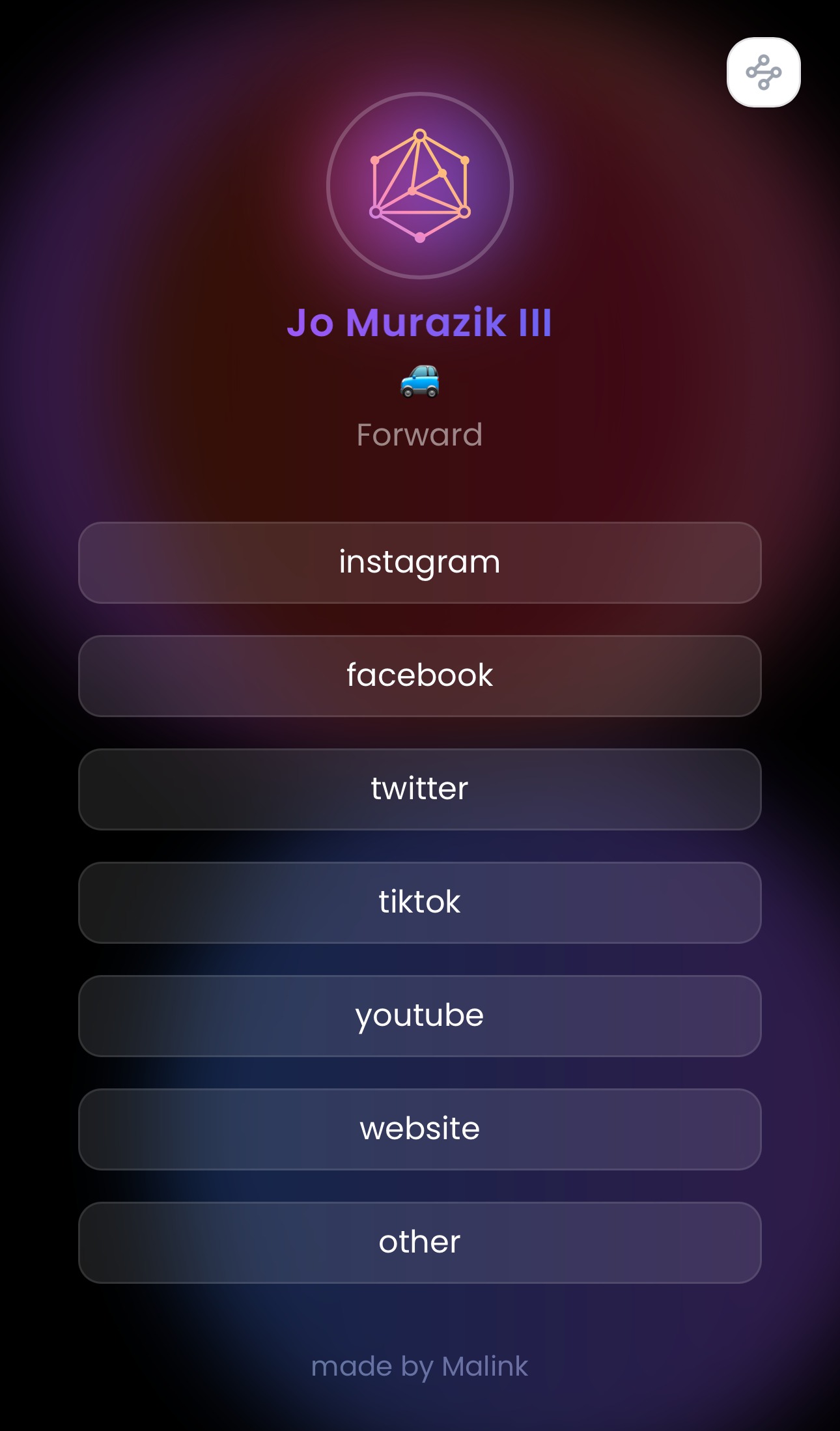This screenshot has width=840, height=1431.
Task: Open the instagram link
Action: tap(419, 562)
